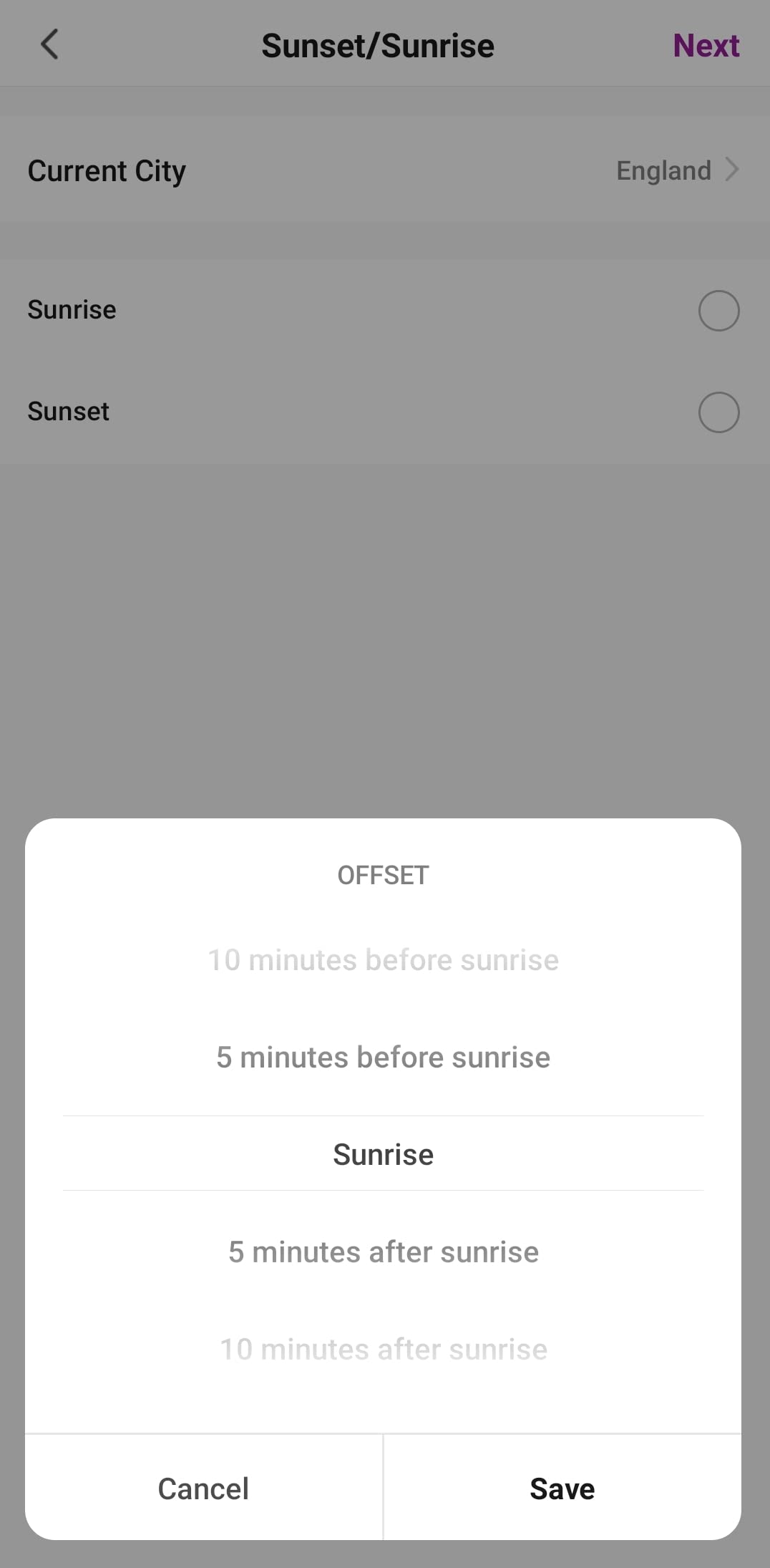This screenshot has height=1568, width=770.
Task: Tap the Sunrise radio circle
Action: coord(718,310)
